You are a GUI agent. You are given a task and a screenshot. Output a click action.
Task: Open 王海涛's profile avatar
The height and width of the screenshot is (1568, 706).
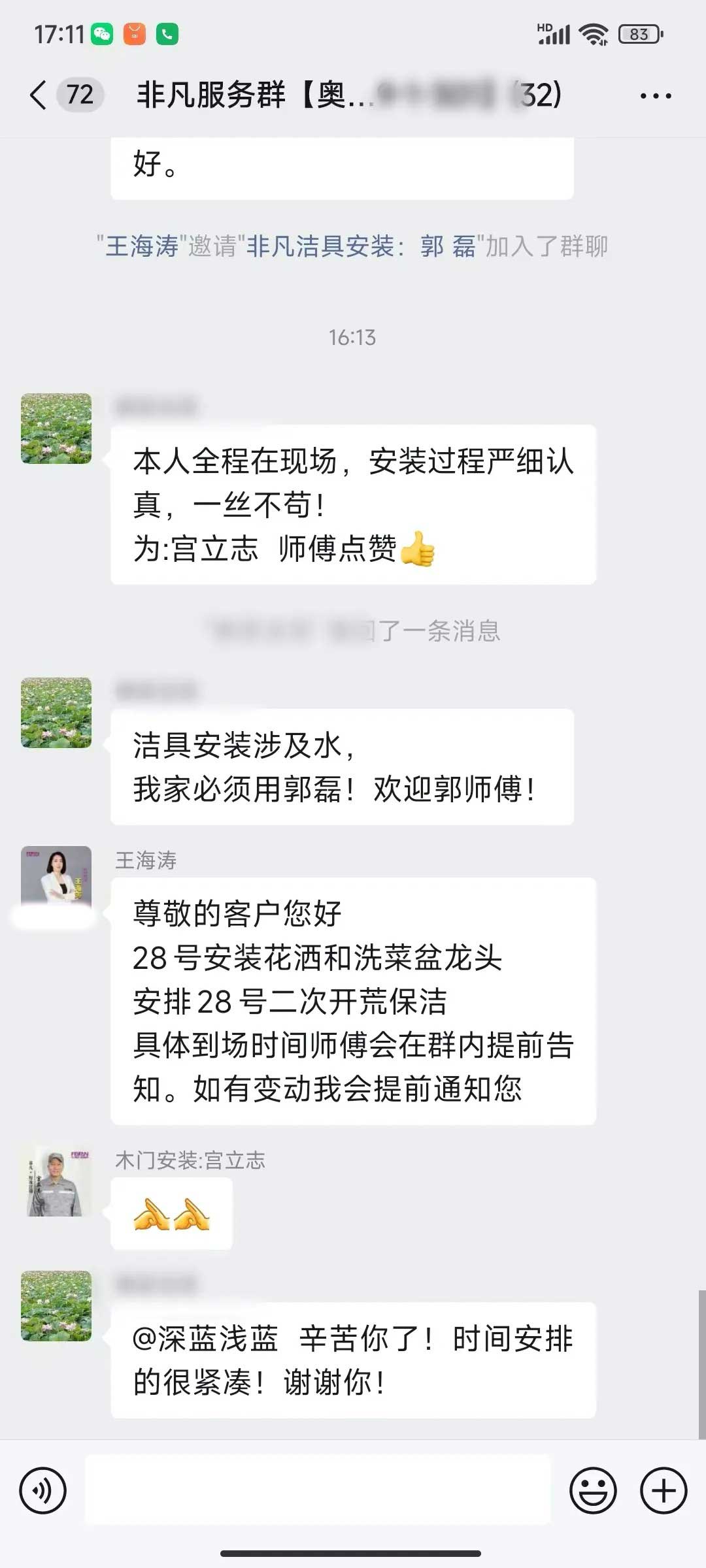[x=56, y=879]
